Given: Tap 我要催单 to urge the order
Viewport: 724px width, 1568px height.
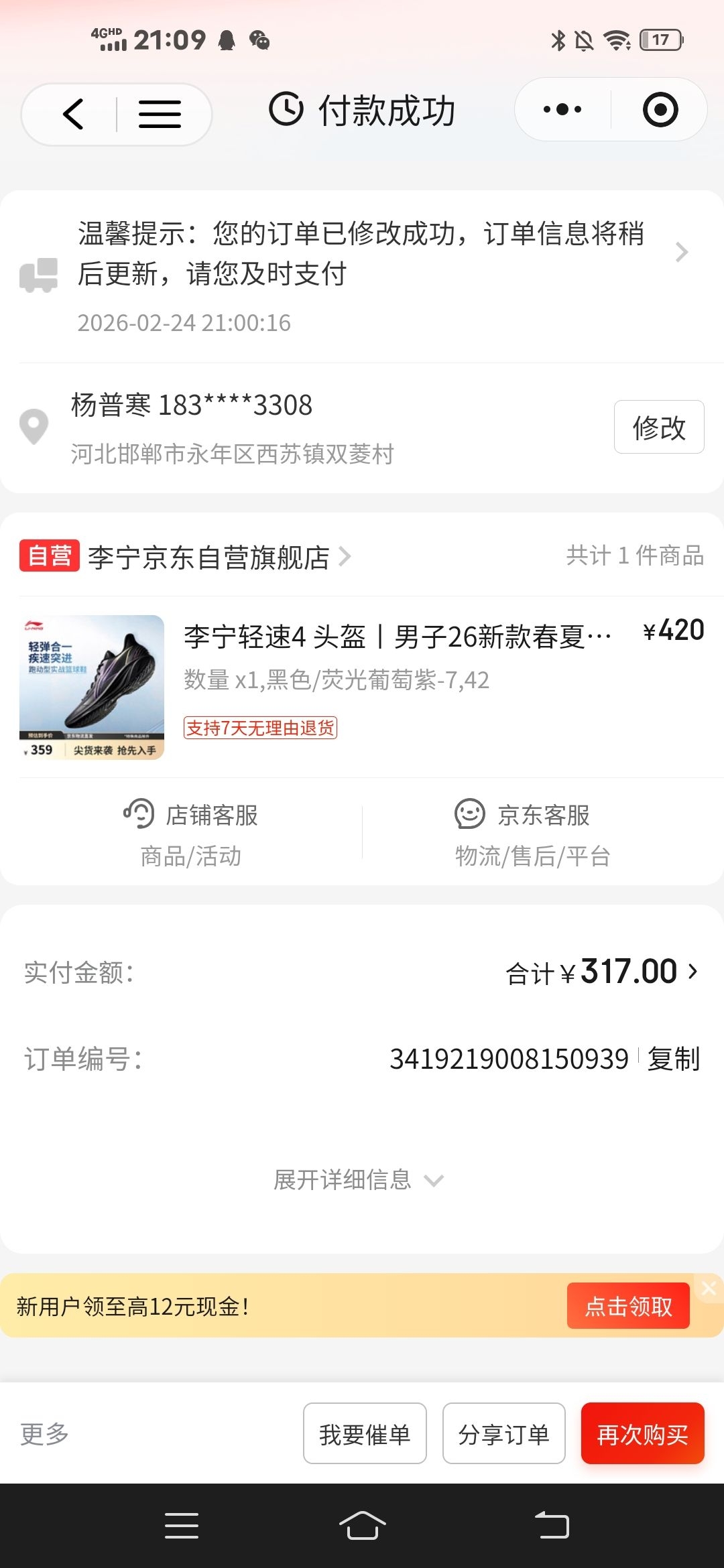Looking at the screenshot, I should (x=365, y=1434).
